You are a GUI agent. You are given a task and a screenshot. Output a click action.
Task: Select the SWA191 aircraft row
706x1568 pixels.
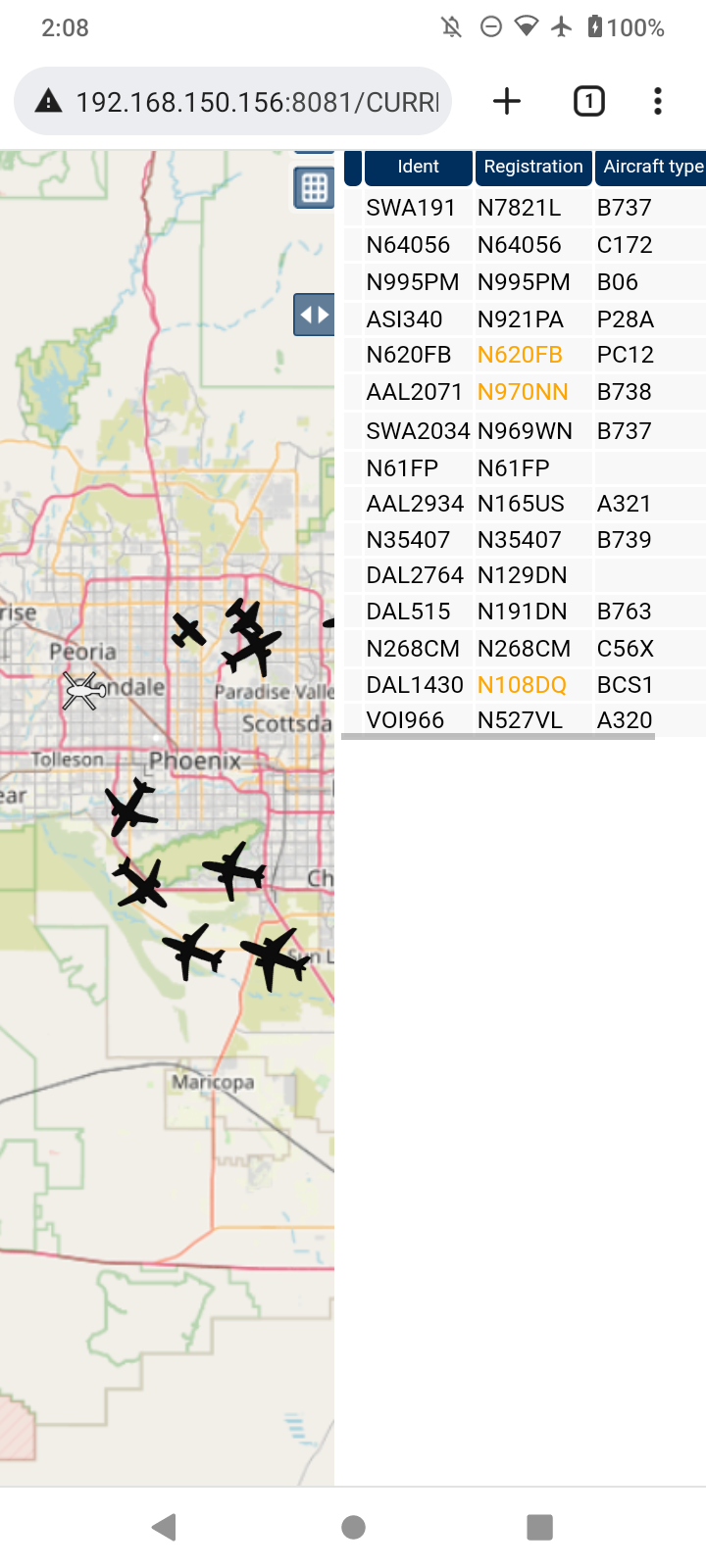[524, 208]
